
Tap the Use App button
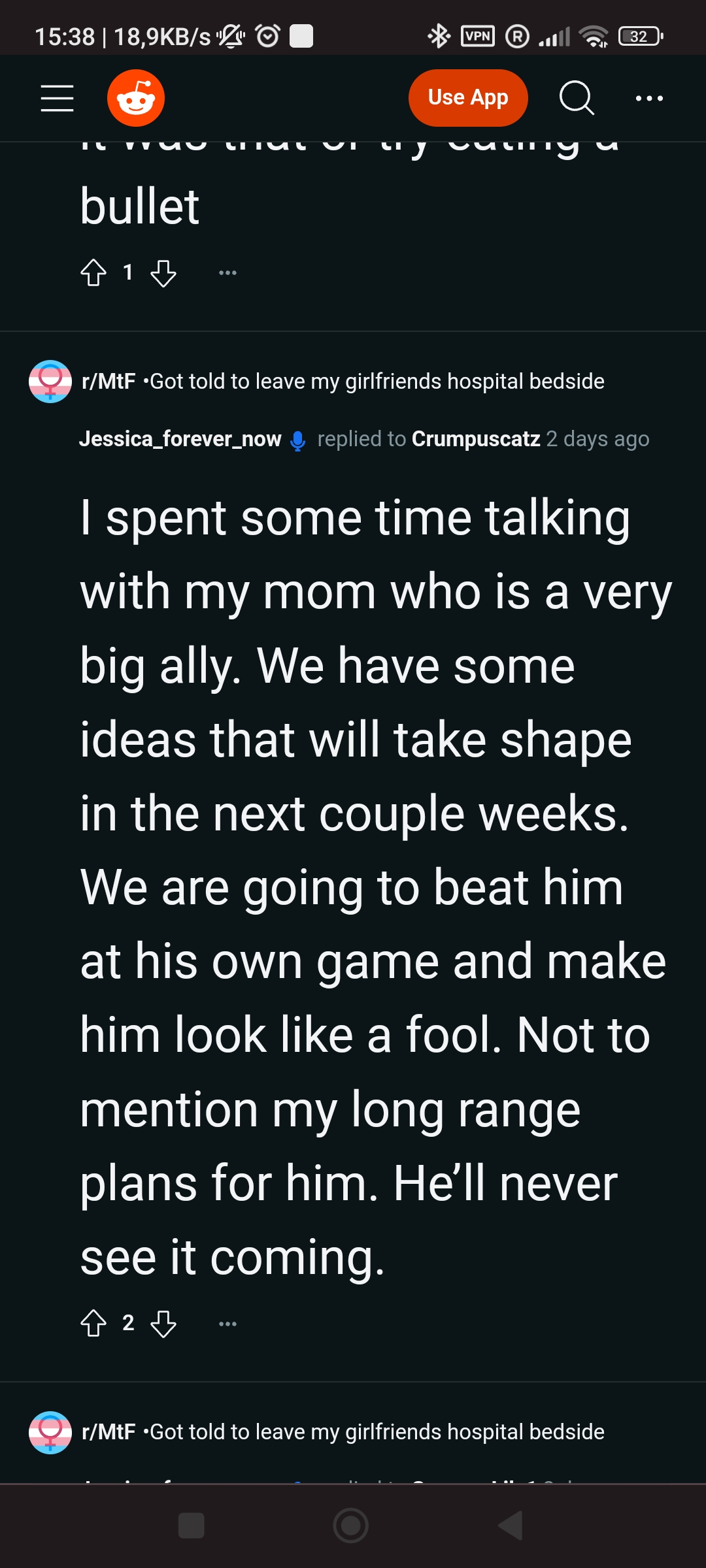click(x=468, y=98)
